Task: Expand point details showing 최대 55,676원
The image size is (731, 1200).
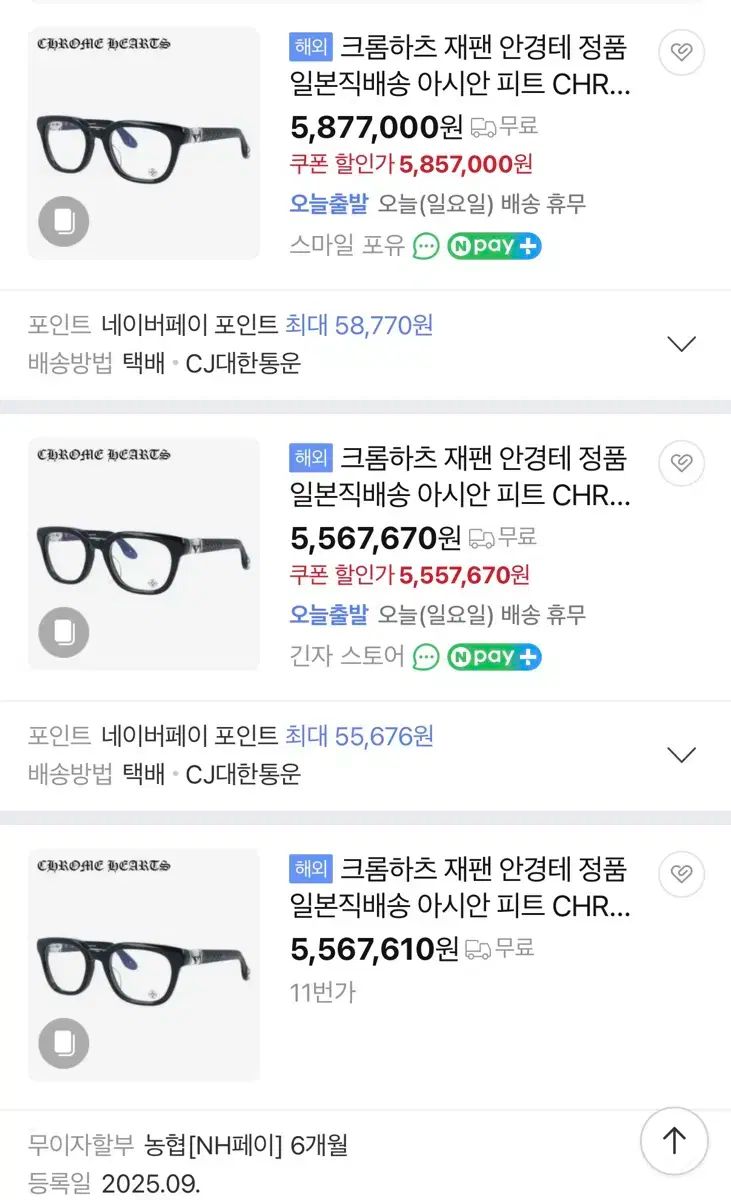Action: 681,755
